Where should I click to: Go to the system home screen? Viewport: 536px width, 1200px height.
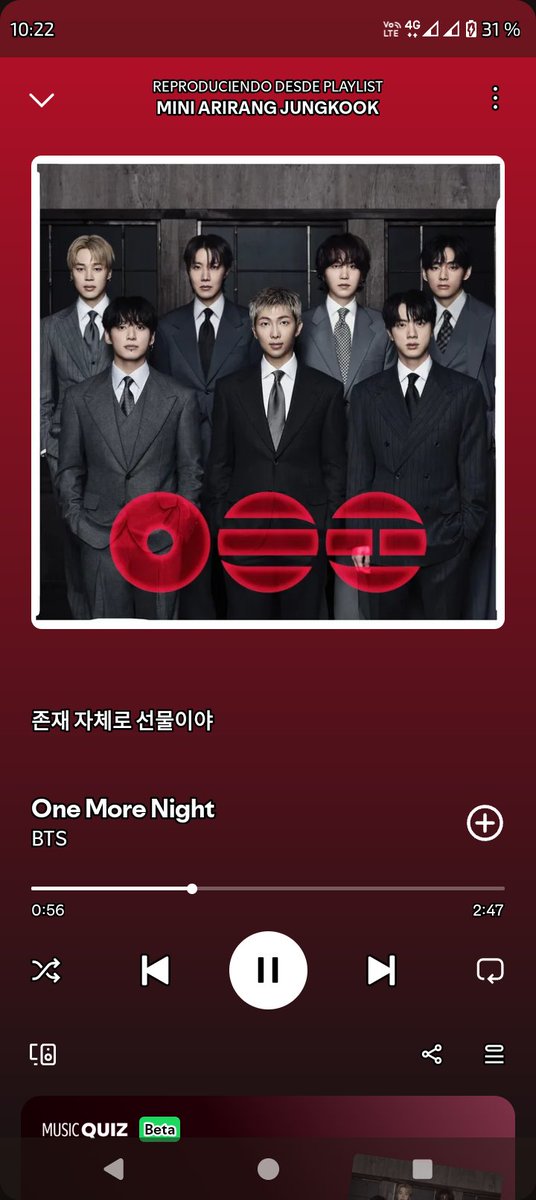[x=268, y=1169]
